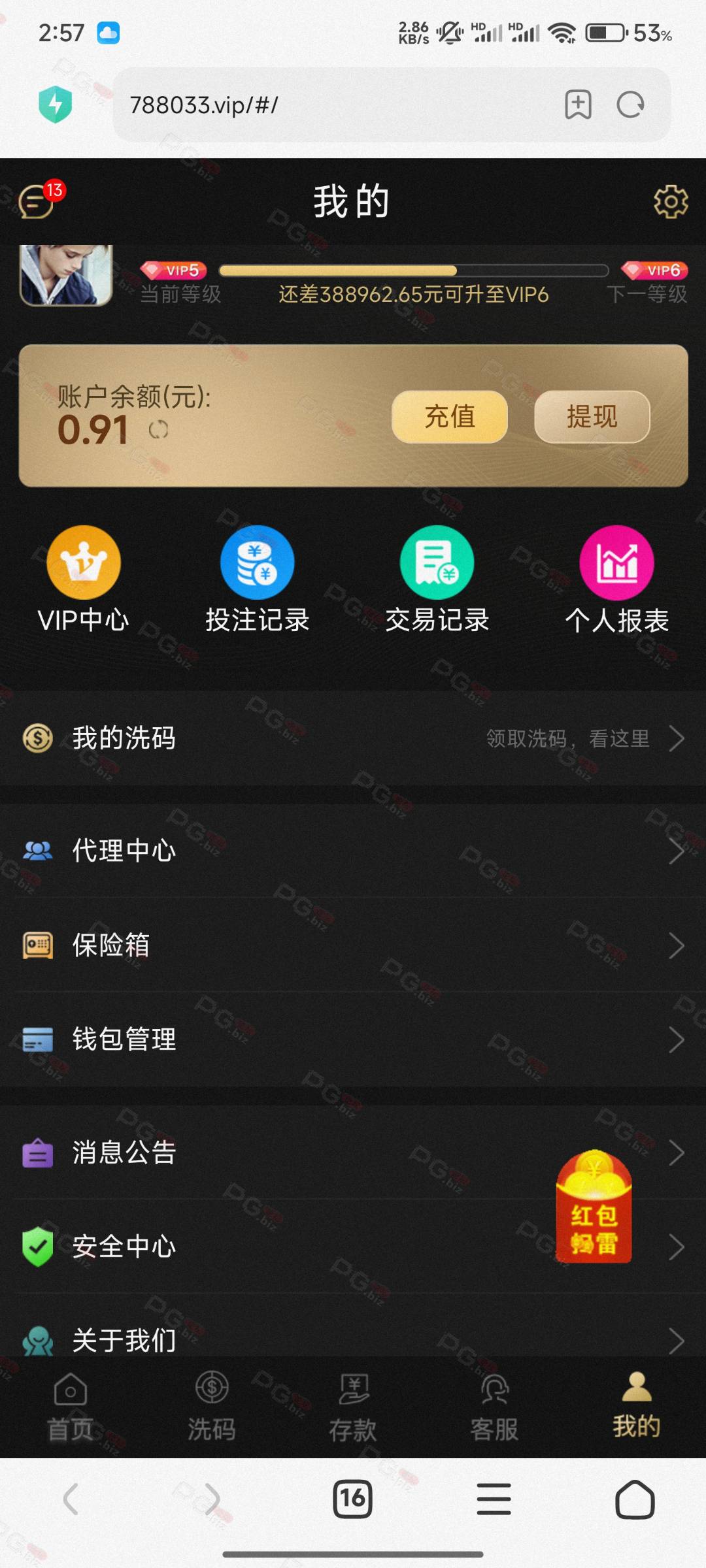This screenshot has width=706, height=1568.
Task: Open 个人报表 personal report
Action: pos(616,580)
